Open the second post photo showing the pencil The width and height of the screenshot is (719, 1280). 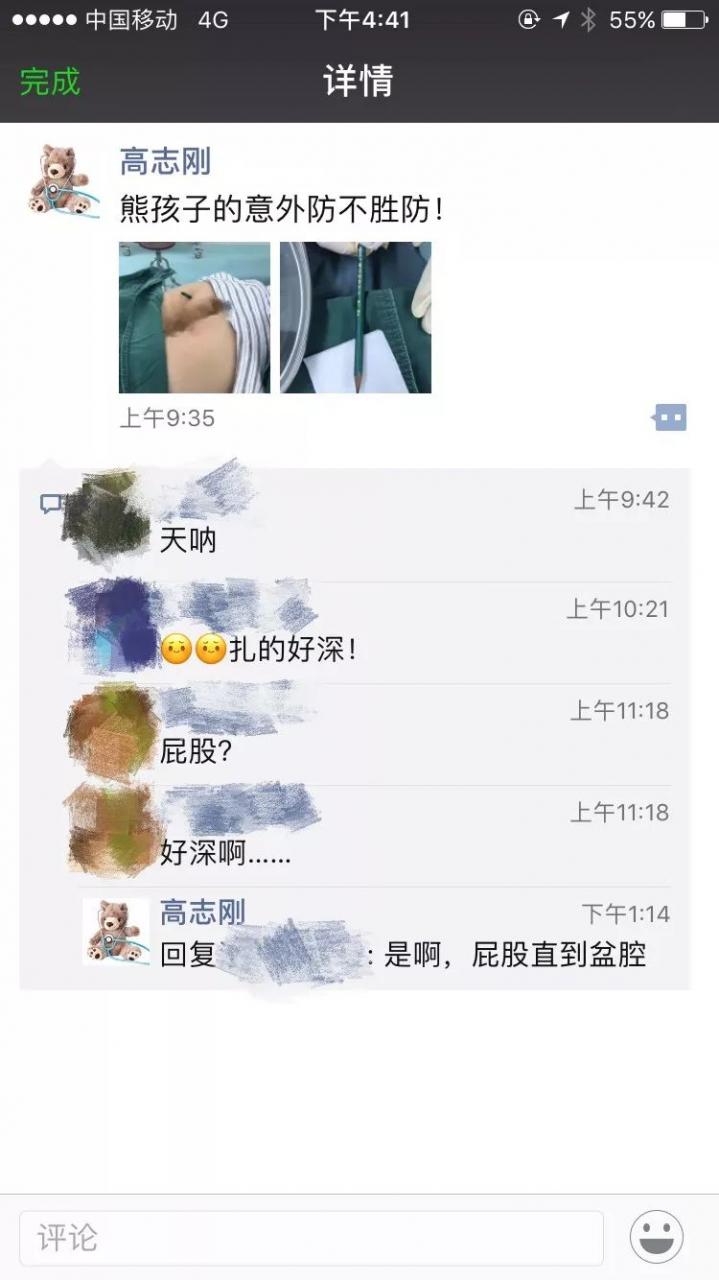pos(355,317)
